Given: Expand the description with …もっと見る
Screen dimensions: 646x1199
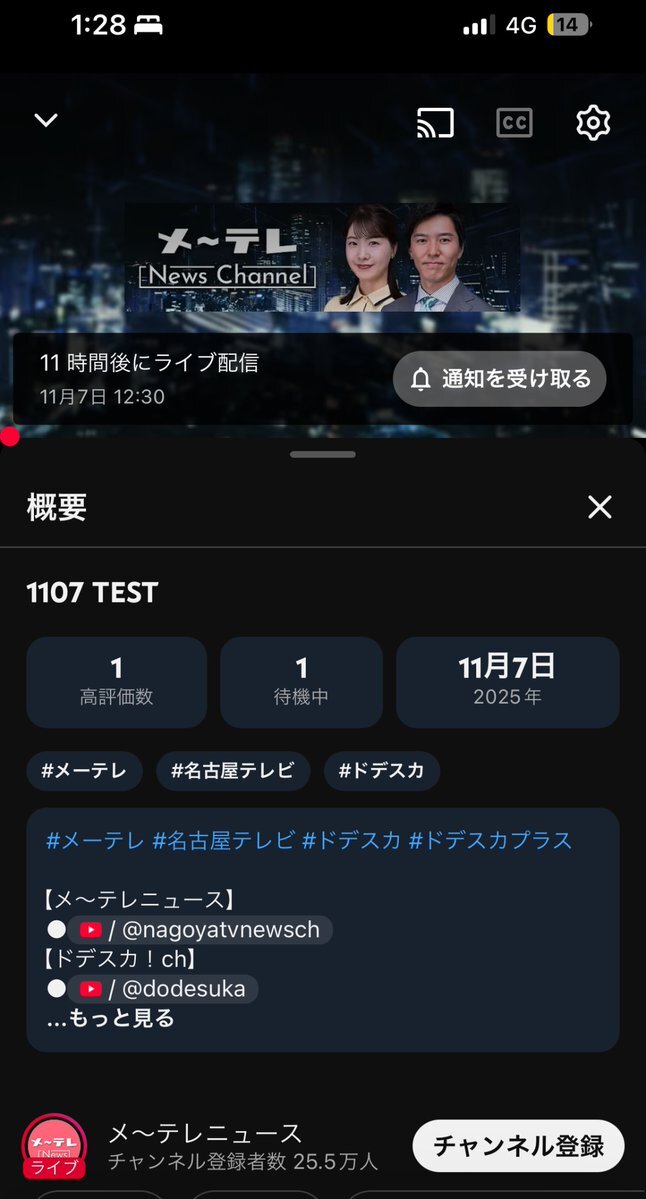Looking at the screenshot, I should (111, 1018).
